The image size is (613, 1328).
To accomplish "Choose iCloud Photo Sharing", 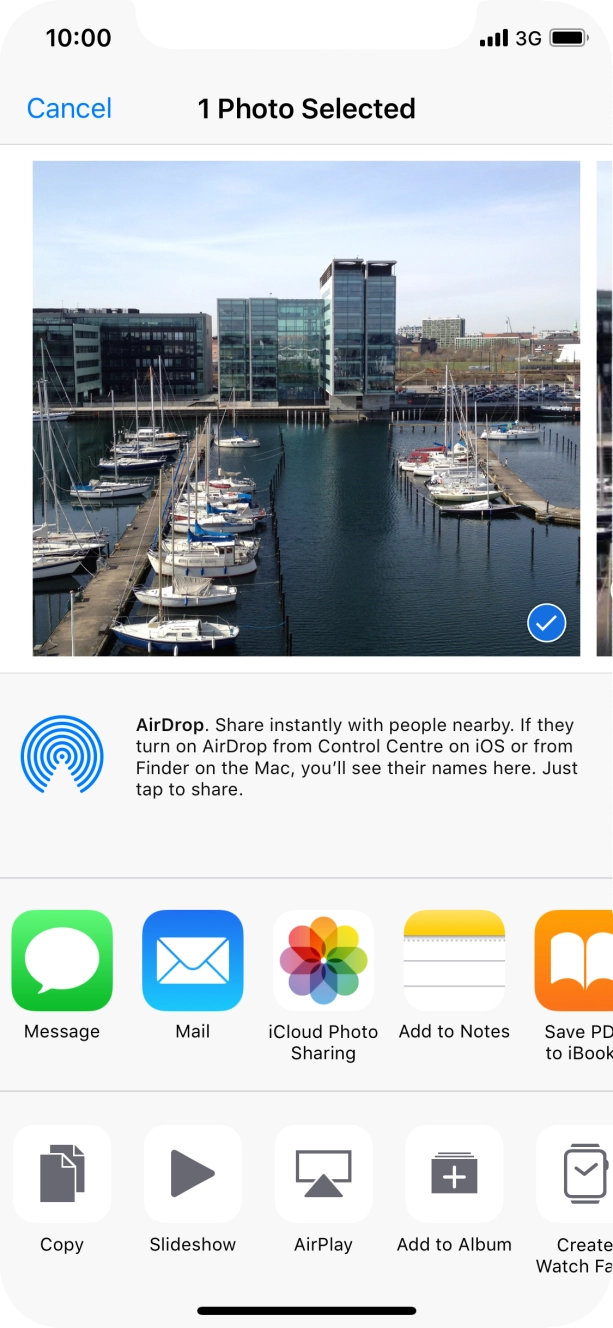I will 323,961.
